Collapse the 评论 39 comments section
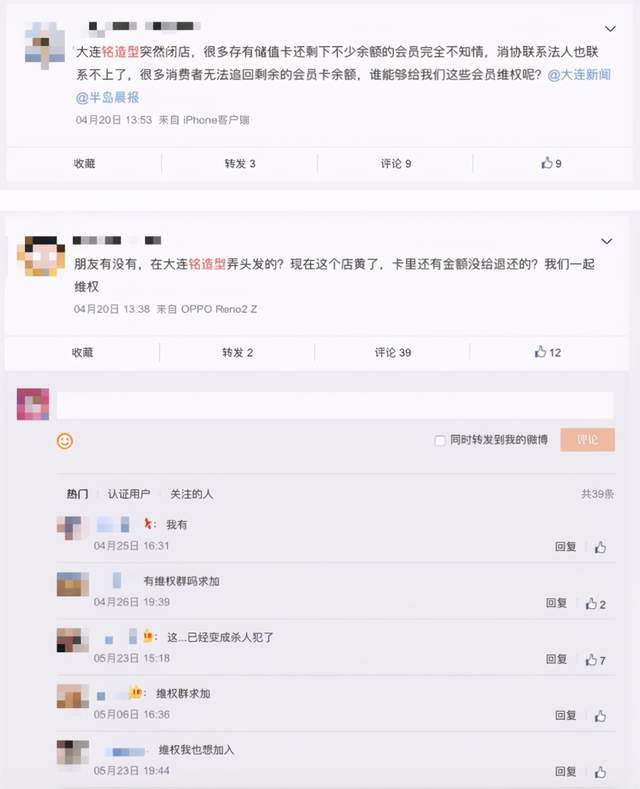The height and width of the screenshot is (789, 640). (393, 352)
